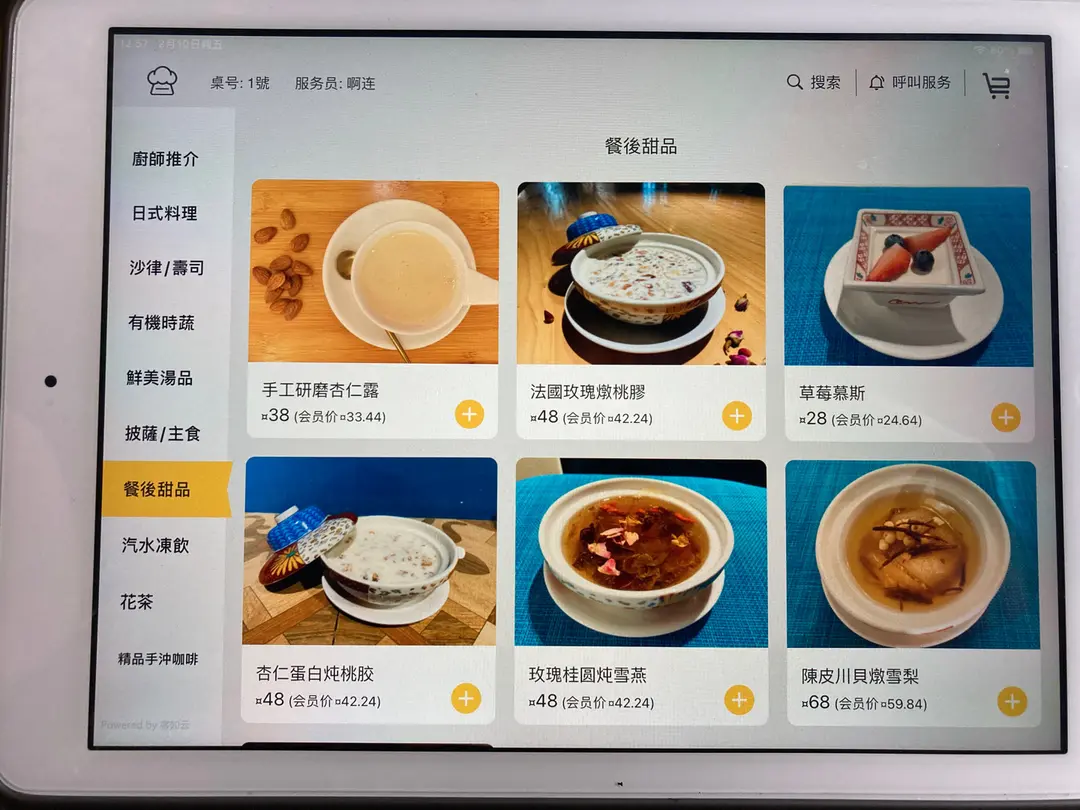Viewport: 1080px width, 810px height.
Task: Select the 日式料理 category
Action: point(165,213)
